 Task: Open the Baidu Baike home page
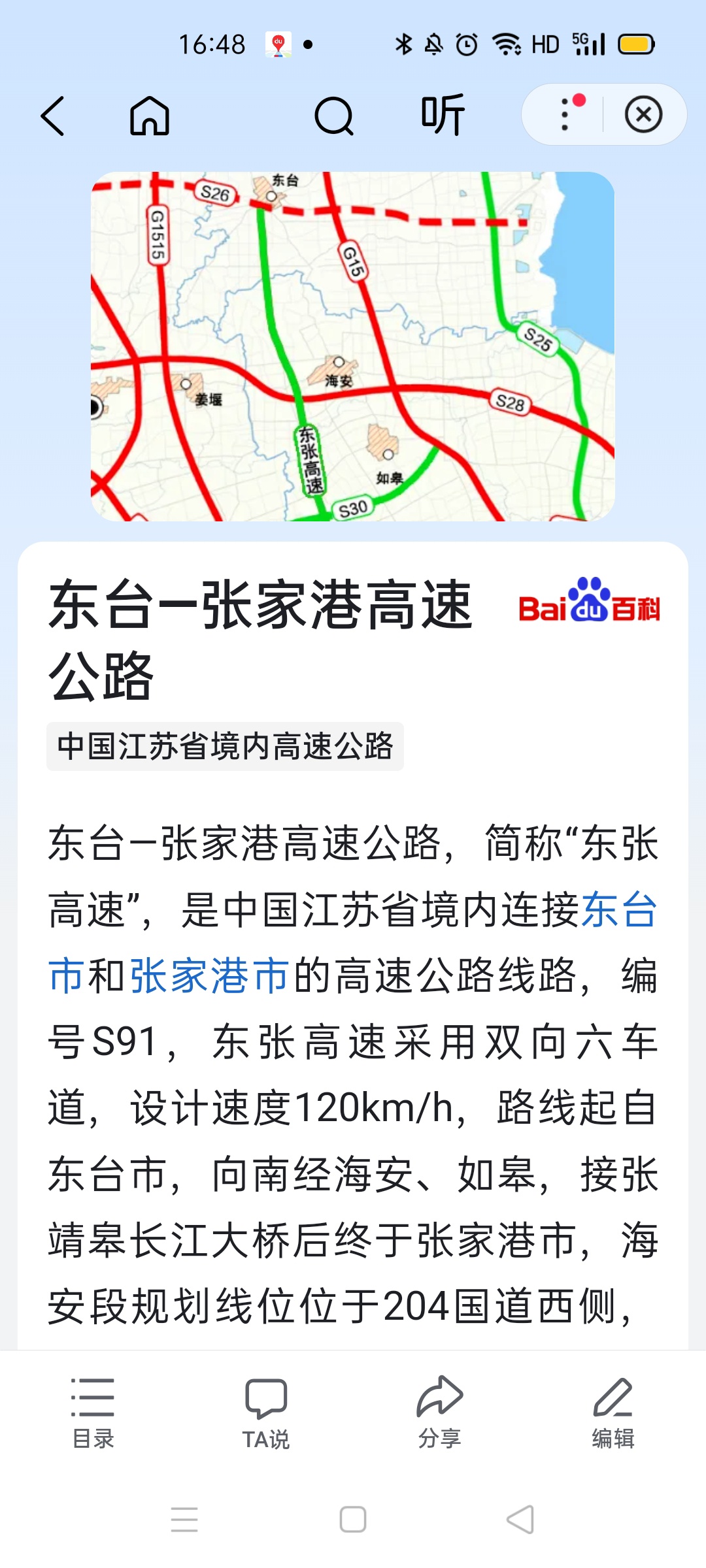point(150,116)
